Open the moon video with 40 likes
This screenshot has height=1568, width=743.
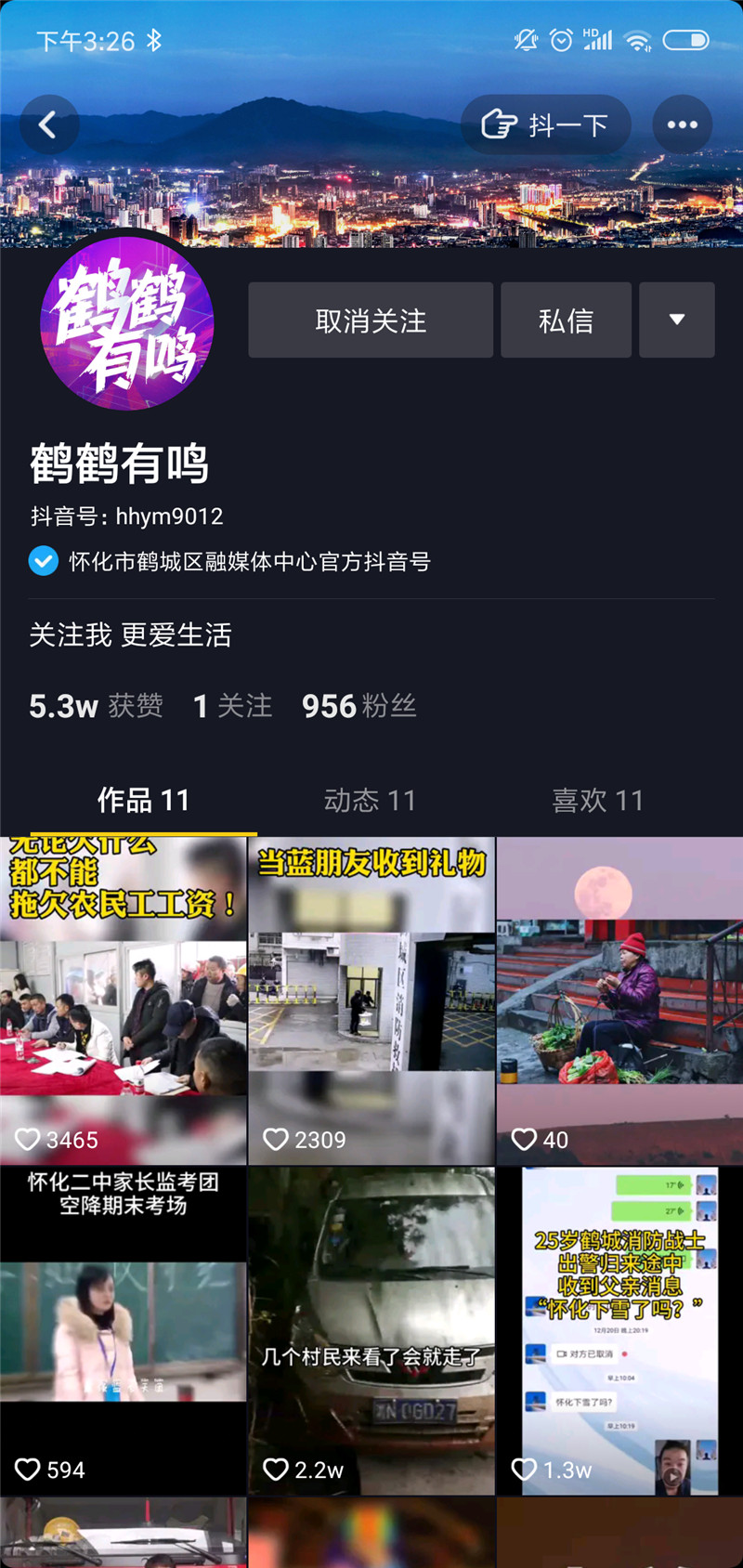coord(619,1000)
